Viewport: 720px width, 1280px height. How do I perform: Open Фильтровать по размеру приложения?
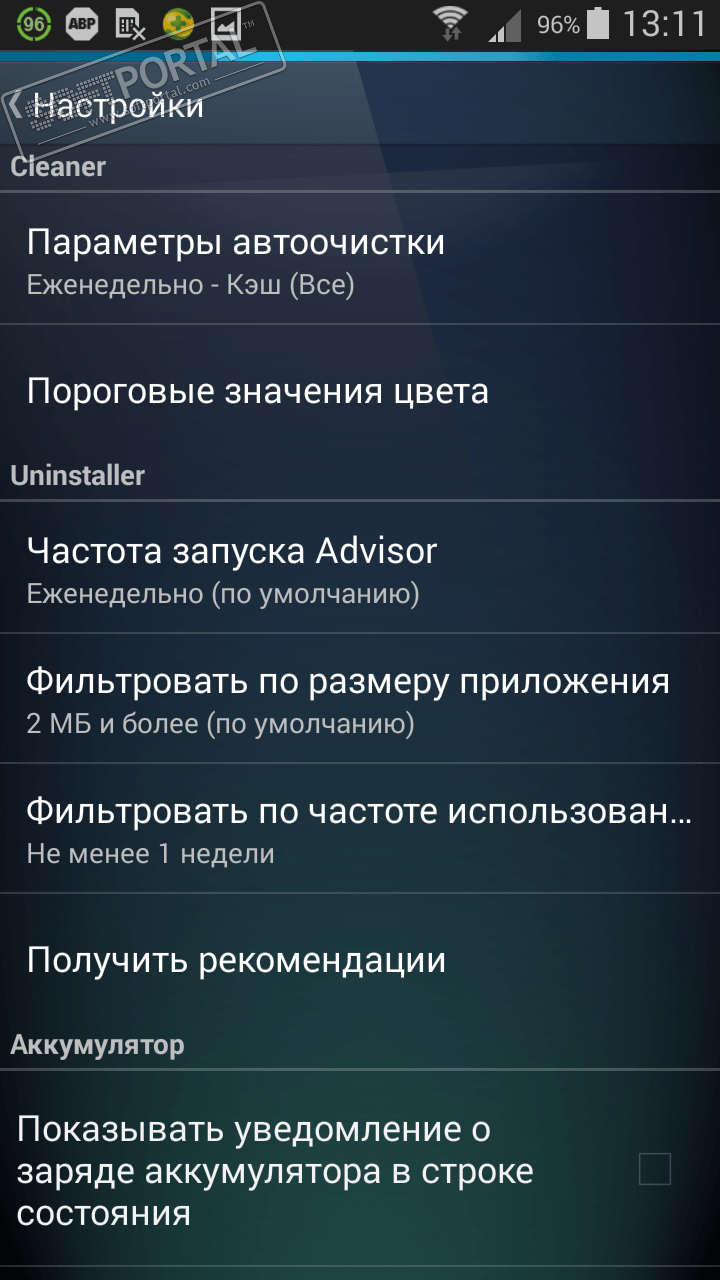click(360, 699)
